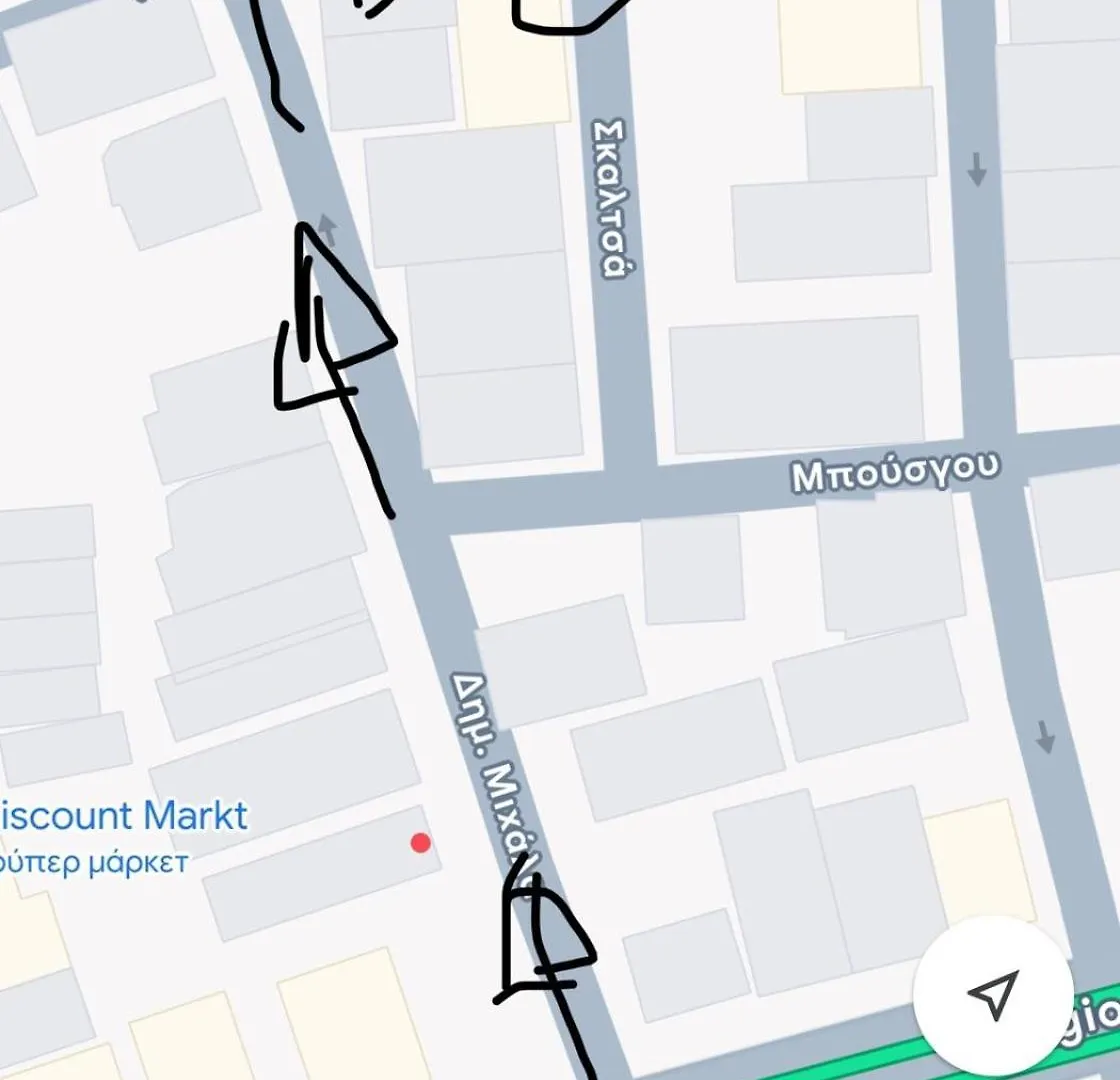Image resolution: width=1120 pixels, height=1080 pixels.
Task: Tap the my-location arrow button
Action: (x=992, y=995)
